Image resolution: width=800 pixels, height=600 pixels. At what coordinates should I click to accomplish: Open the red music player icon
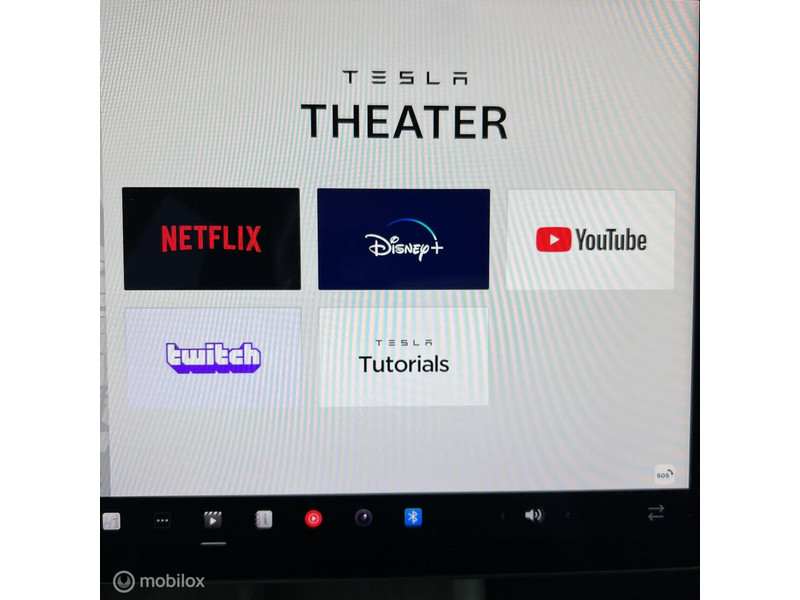313,518
